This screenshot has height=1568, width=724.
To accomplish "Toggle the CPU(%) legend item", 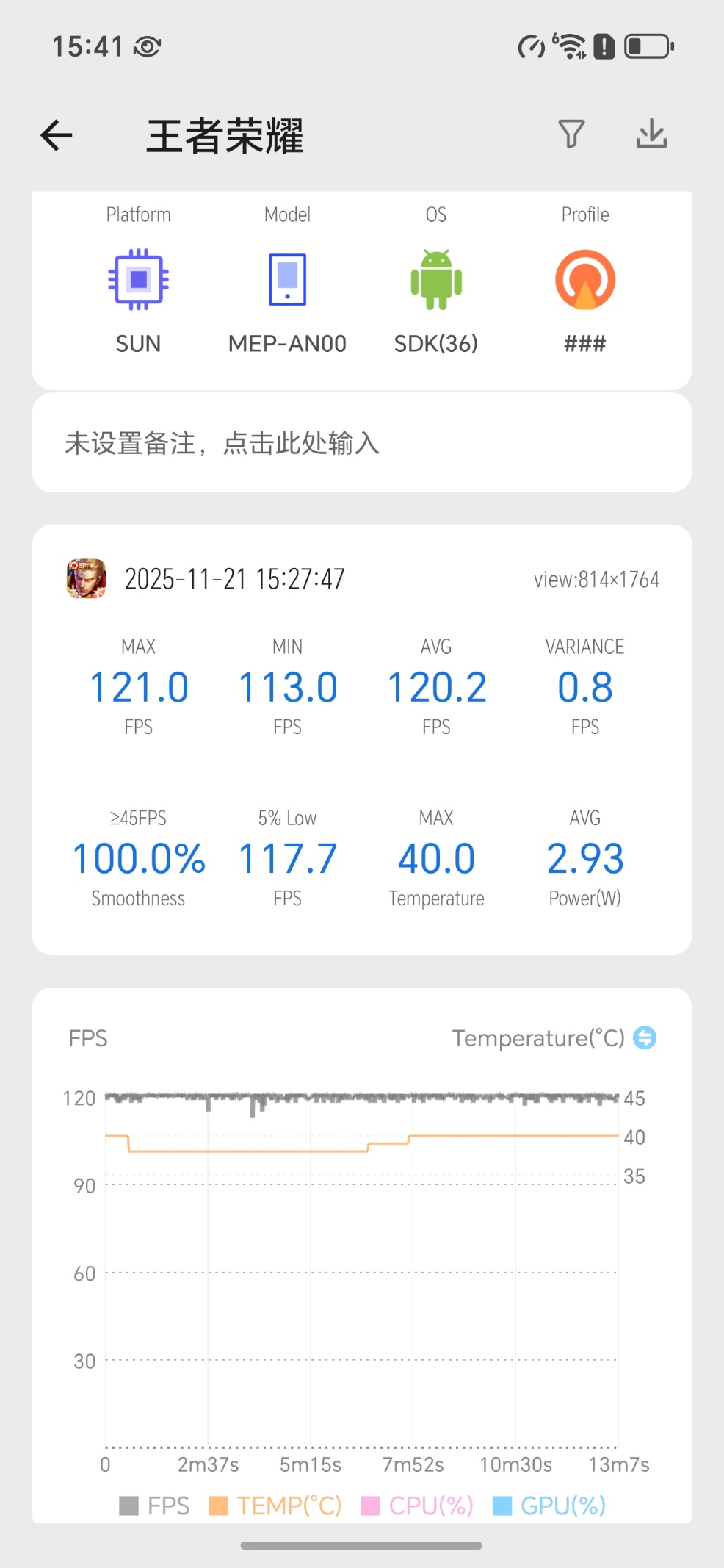I will pyautogui.click(x=417, y=1506).
